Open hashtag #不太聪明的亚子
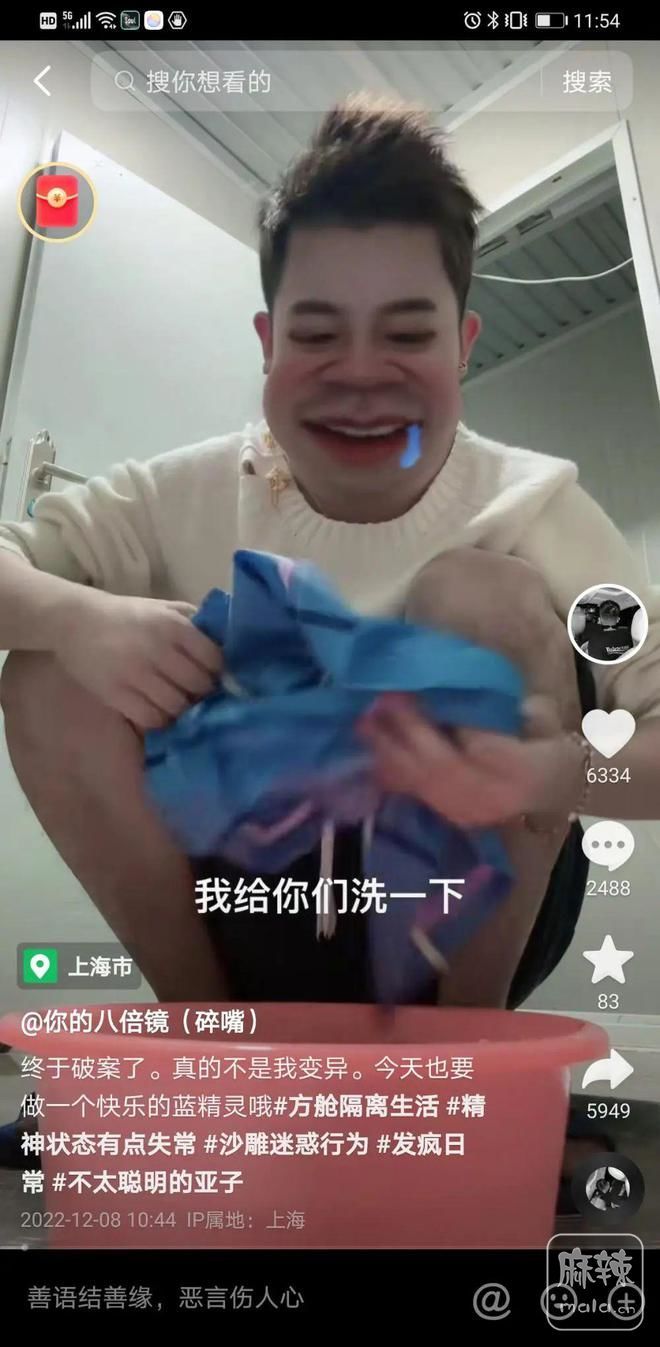This screenshot has width=660, height=1347. click(x=148, y=1183)
